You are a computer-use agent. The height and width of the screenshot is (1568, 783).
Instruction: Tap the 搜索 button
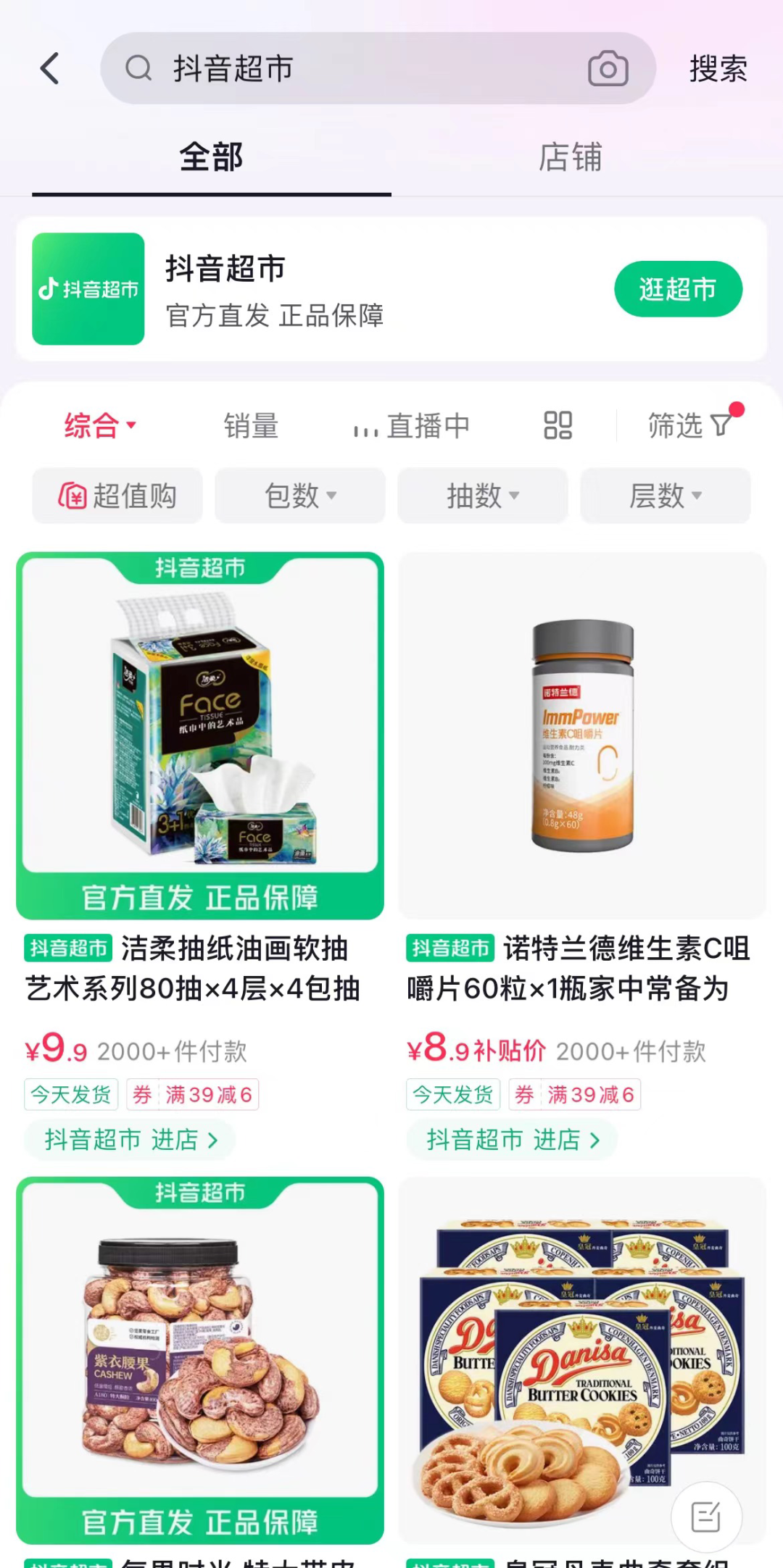(718, 69)
